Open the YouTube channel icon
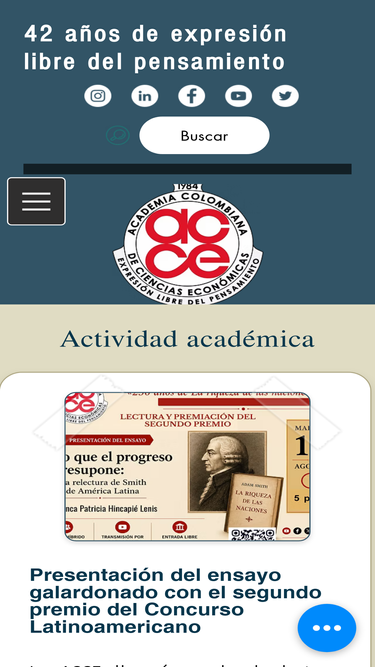Screen dimensions: 375x667 pyautogui.click(x=238, y=96)
